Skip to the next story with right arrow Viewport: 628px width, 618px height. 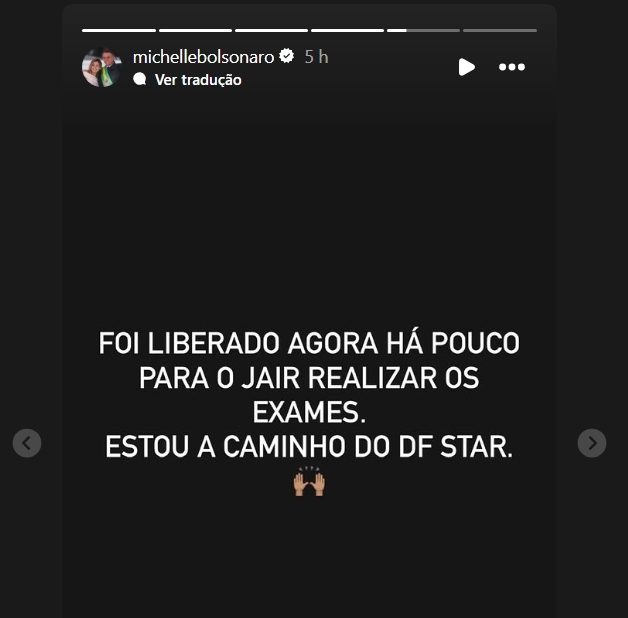coord(592,443)
